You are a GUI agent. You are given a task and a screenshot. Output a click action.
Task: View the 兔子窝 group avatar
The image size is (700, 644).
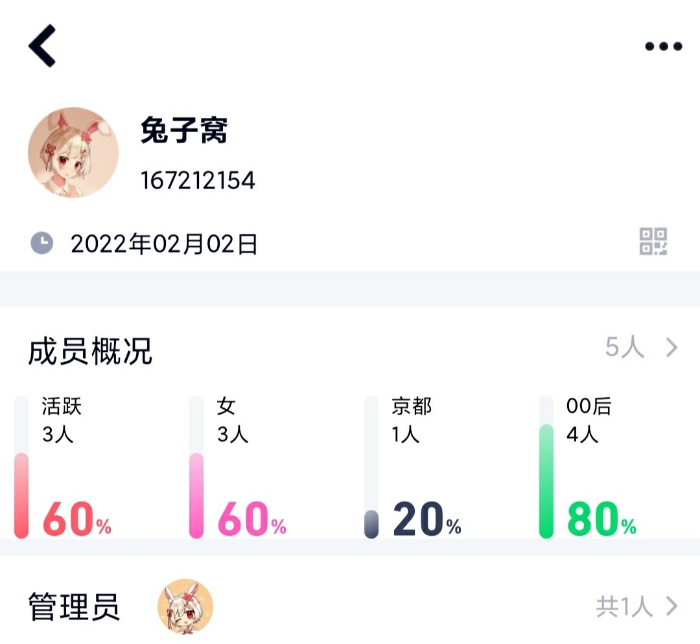click(73, 153)
